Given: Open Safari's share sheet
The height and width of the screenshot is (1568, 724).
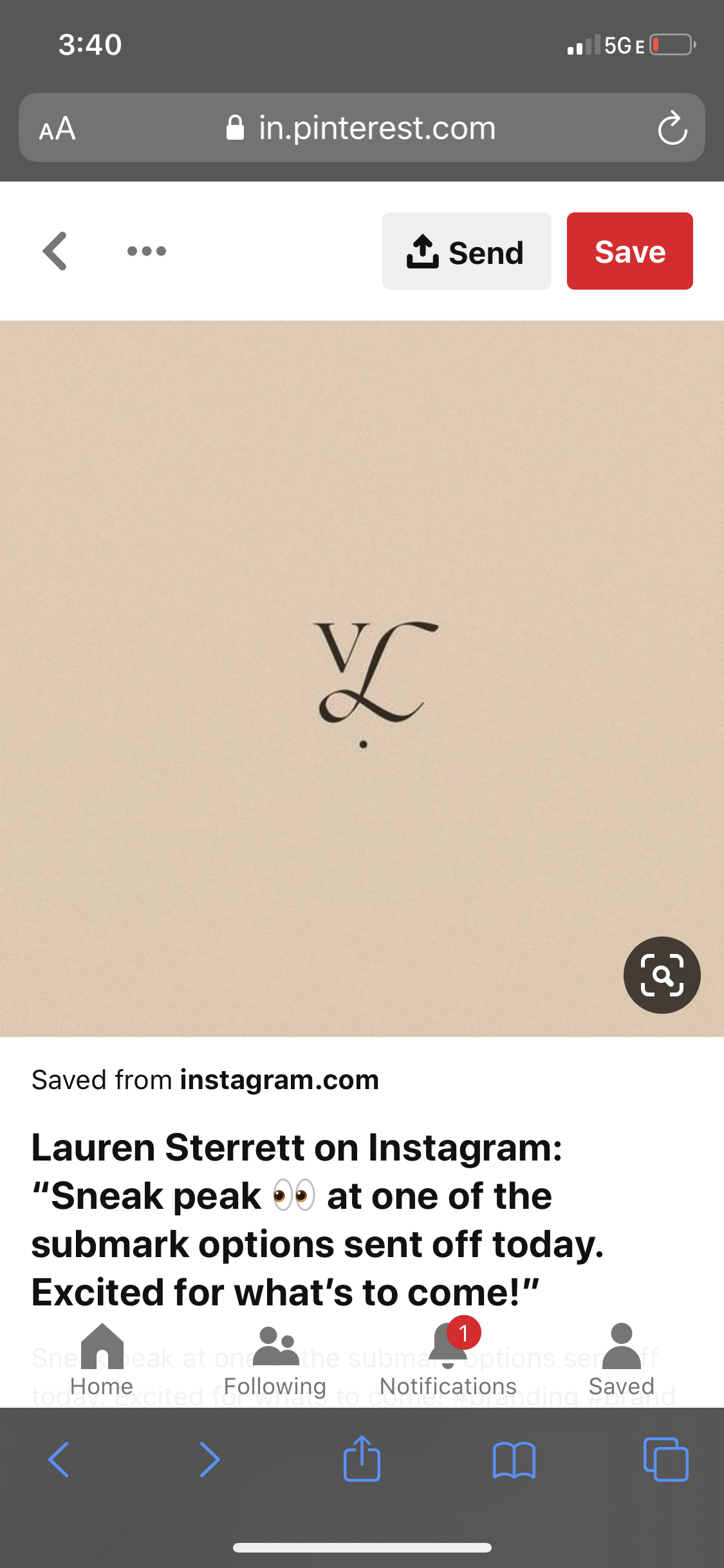Looking at the screenshot, I should (x=362, y=1459).
